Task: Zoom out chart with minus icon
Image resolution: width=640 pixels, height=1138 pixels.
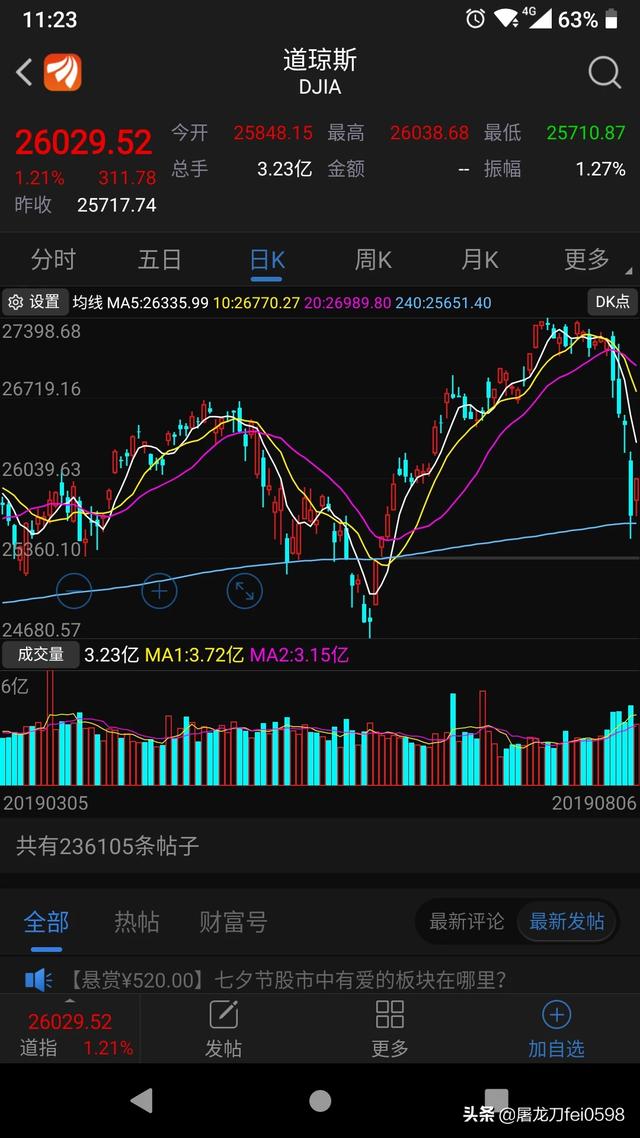Action: pyautogui.click(x=74, y=590)
